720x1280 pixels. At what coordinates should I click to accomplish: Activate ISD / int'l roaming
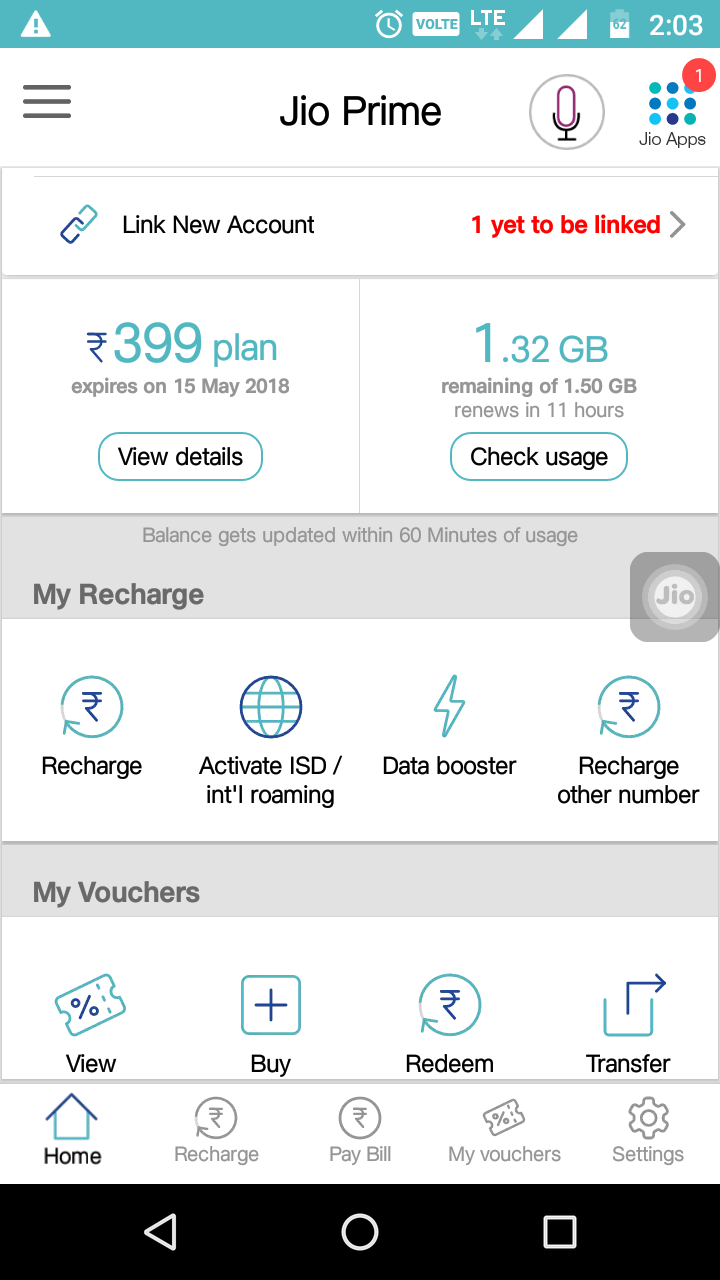click(270, 740)
